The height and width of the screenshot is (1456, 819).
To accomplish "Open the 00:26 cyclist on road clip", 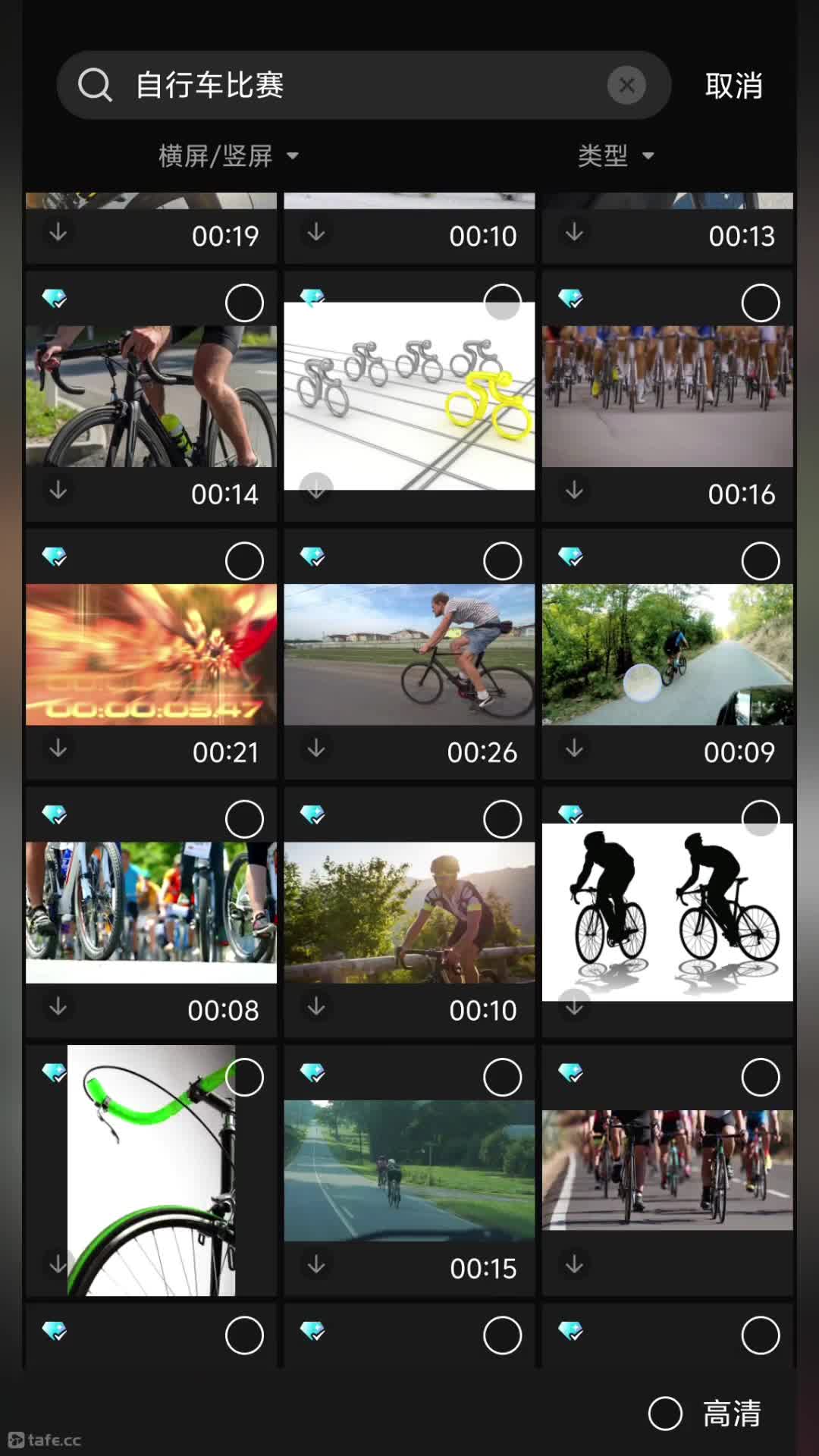I will click(409, 654).
